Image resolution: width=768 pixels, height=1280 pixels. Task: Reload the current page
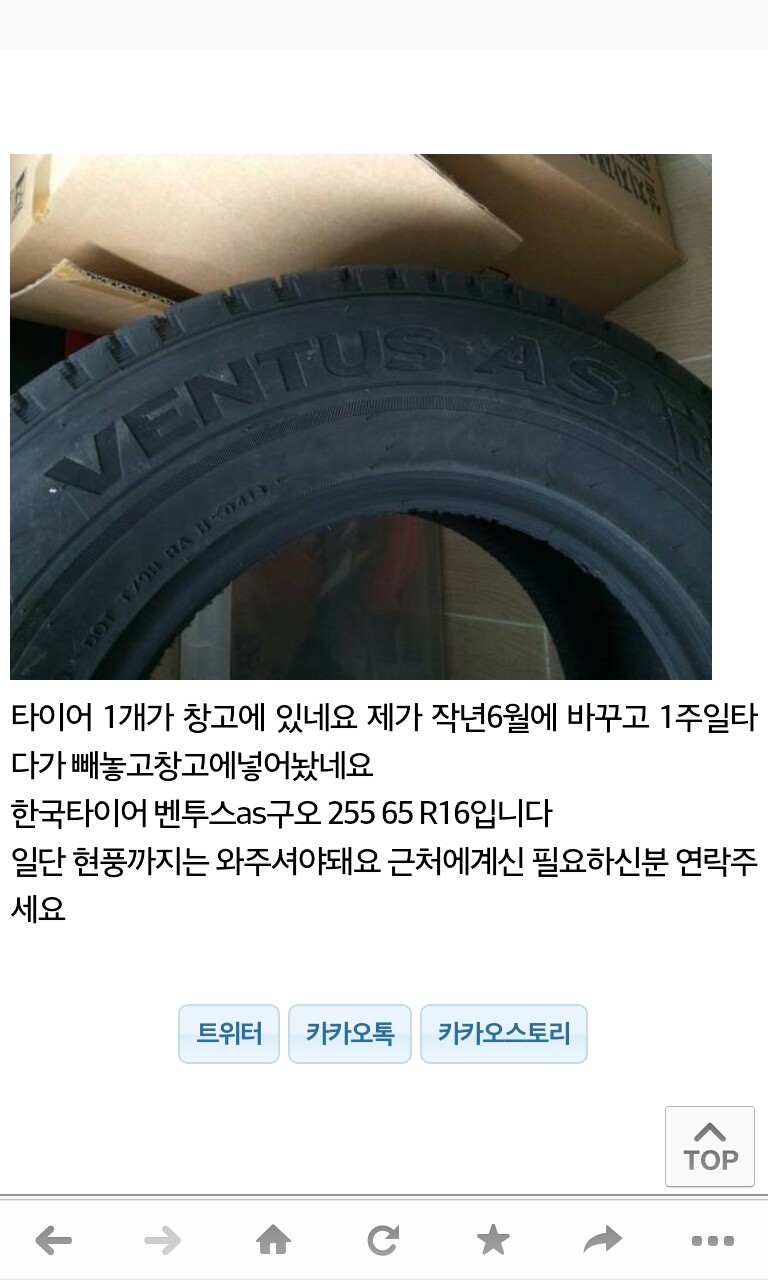(383, 1241)
